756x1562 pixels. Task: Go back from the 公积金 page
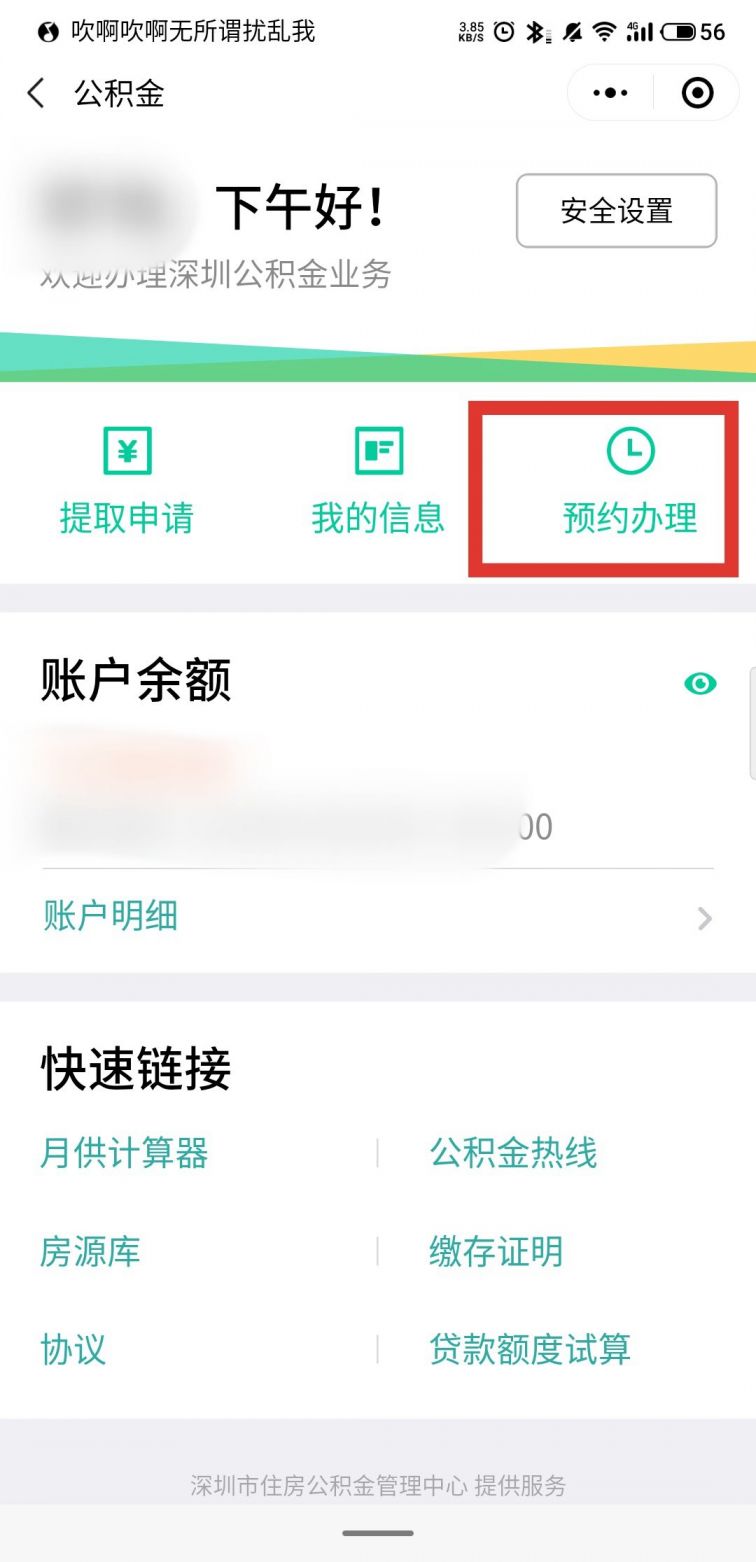coord(36,93)
